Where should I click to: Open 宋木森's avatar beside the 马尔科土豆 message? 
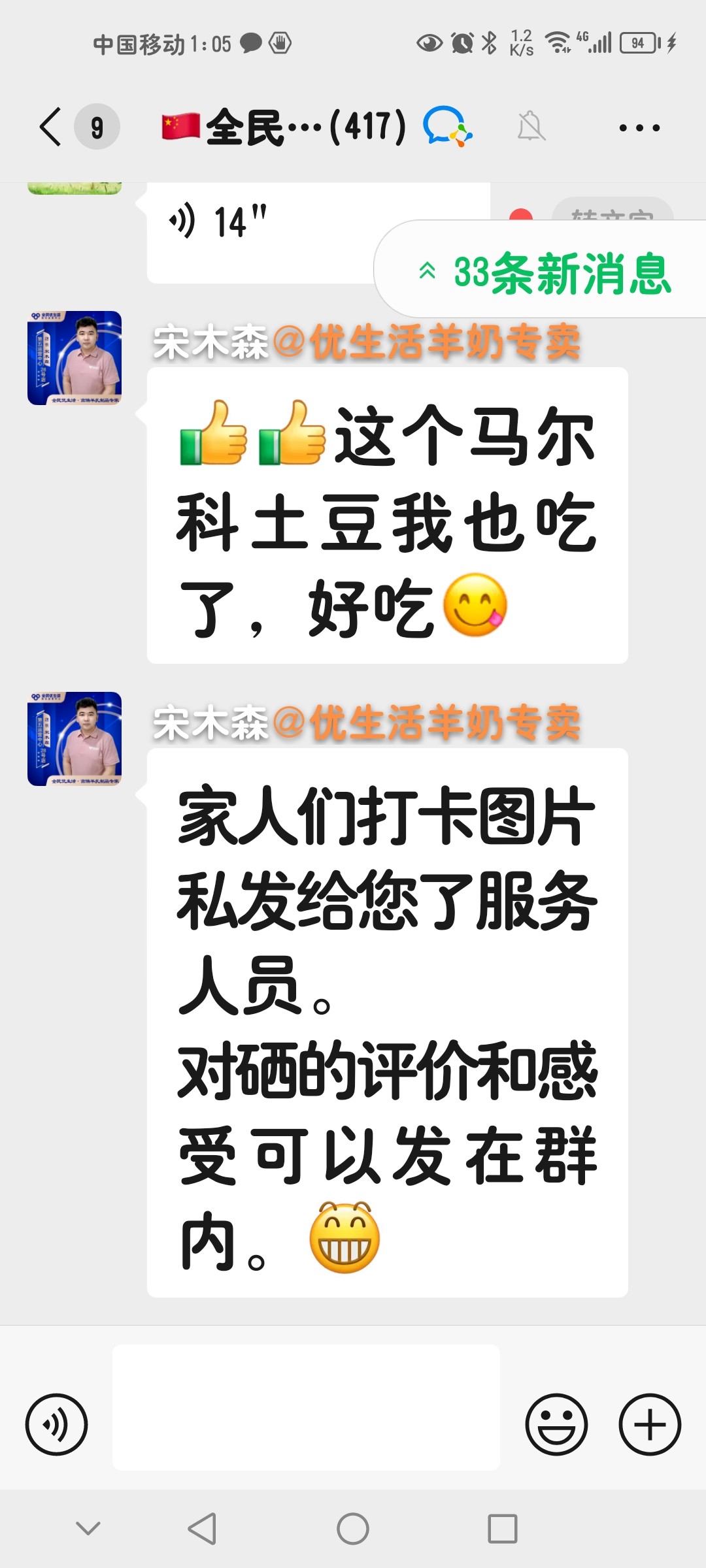coord(75,358)
